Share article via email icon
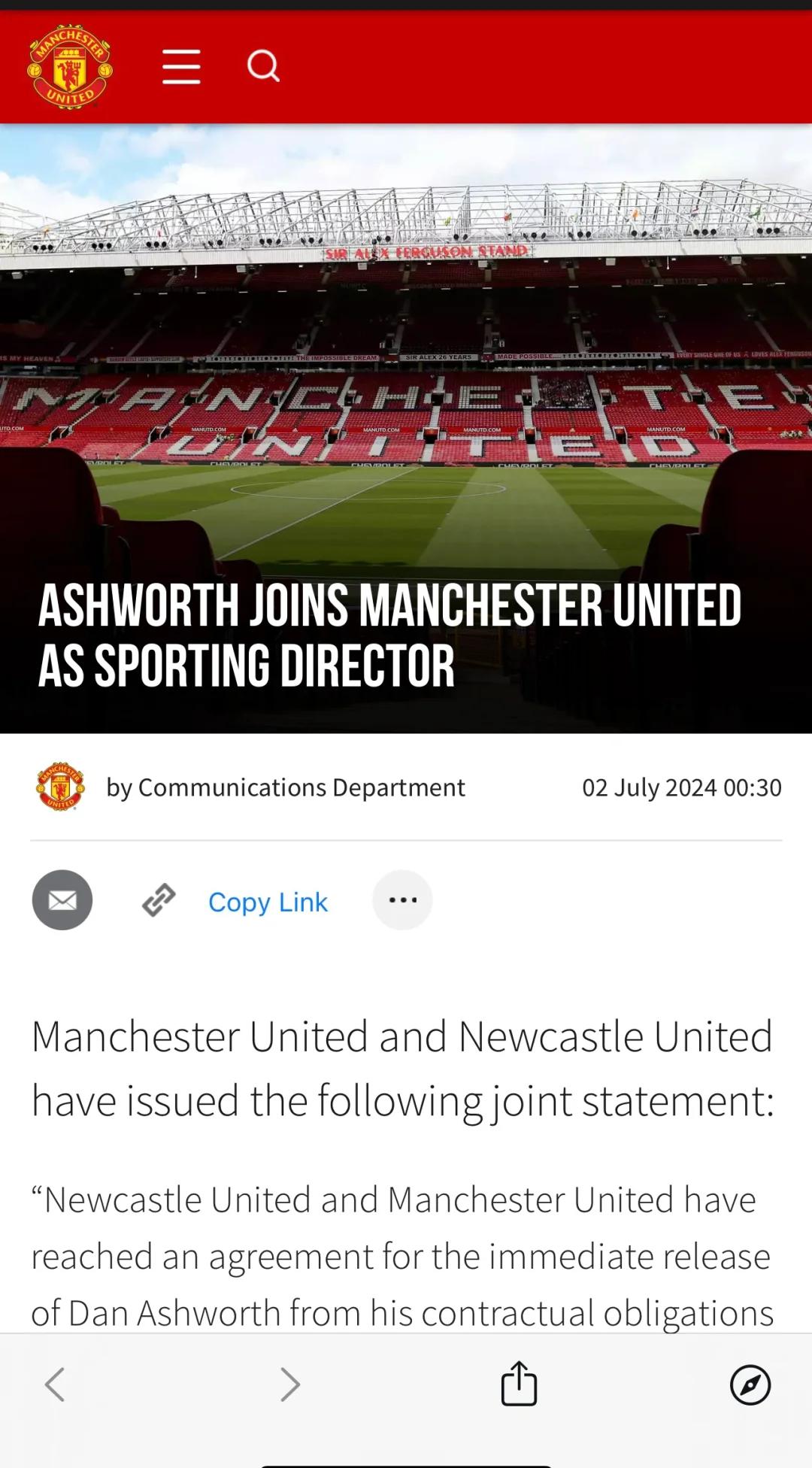This screenshot has width=812, height=1468. pos(62,900)
